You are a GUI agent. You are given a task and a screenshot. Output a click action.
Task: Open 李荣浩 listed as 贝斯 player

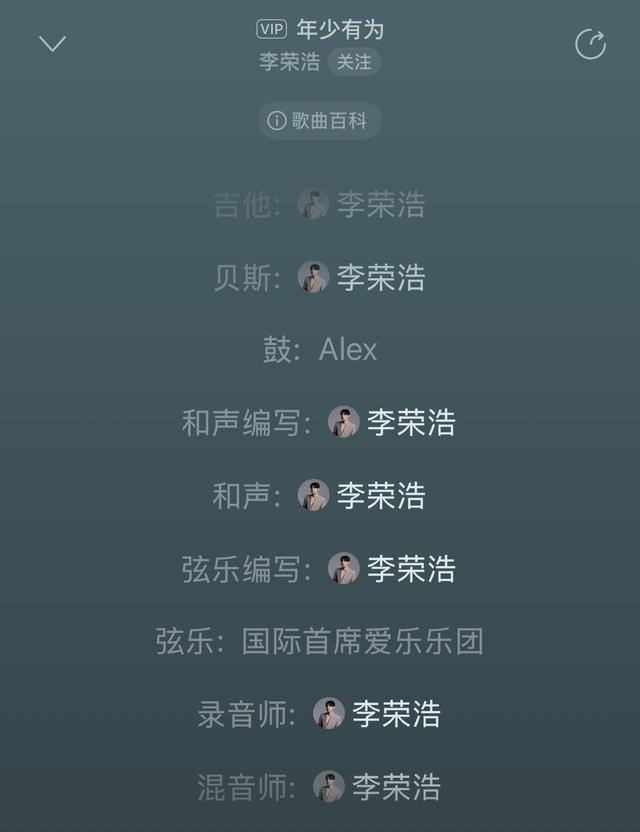[379, 277]
